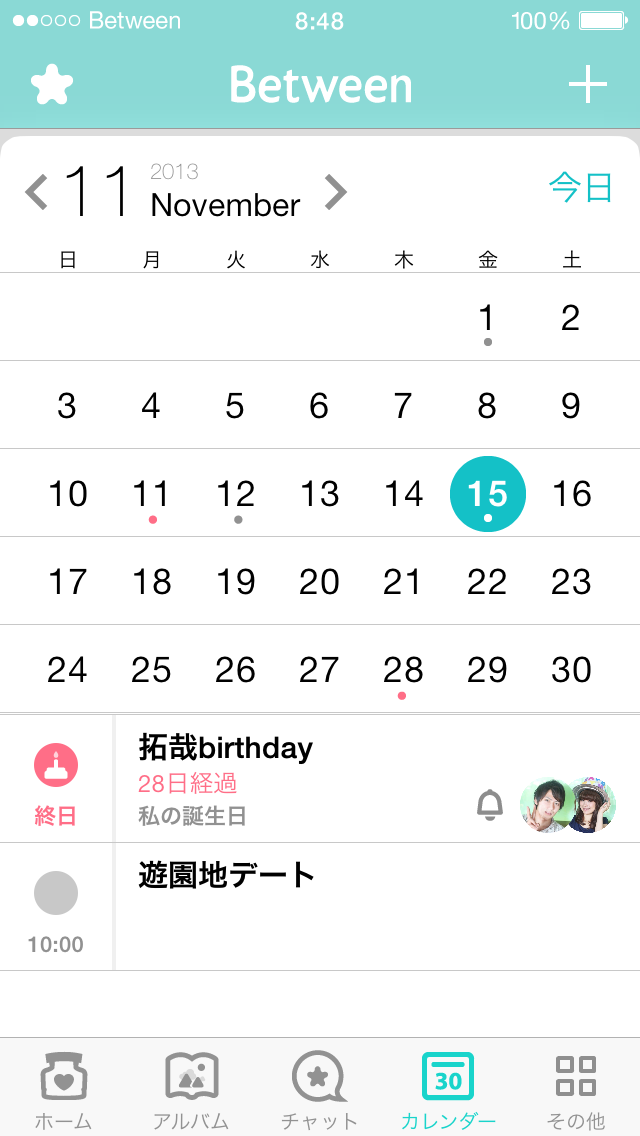640x1136 pixels.
Task: Switch to the チャット tab
Action: tap(320, 1089)
